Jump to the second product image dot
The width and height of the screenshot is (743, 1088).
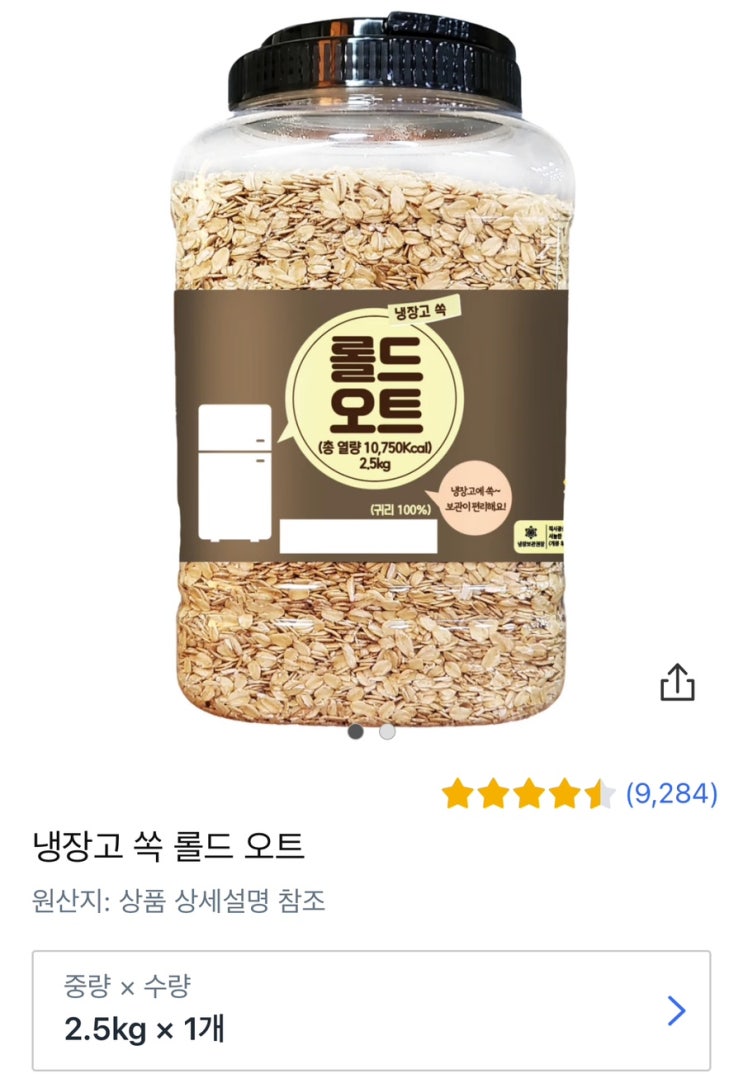pyautogui.click(x=387, y=732)
